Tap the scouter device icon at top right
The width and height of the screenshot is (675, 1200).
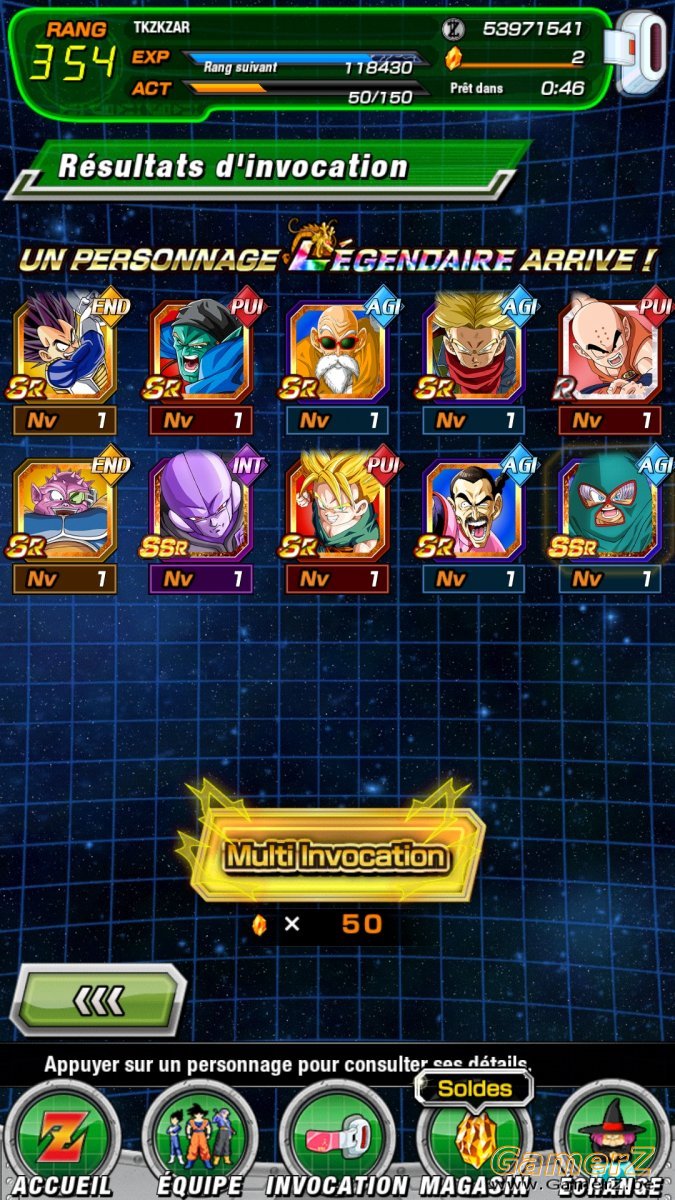tap(643, 53)
